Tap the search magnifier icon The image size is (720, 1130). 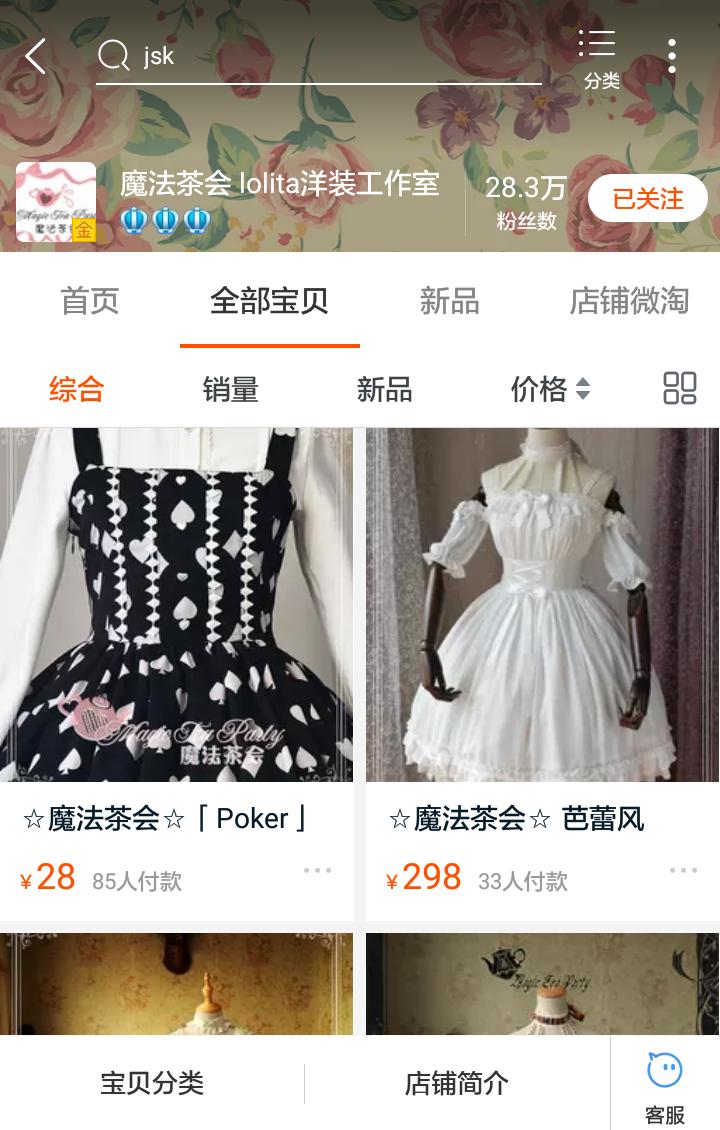click(112, 57)
